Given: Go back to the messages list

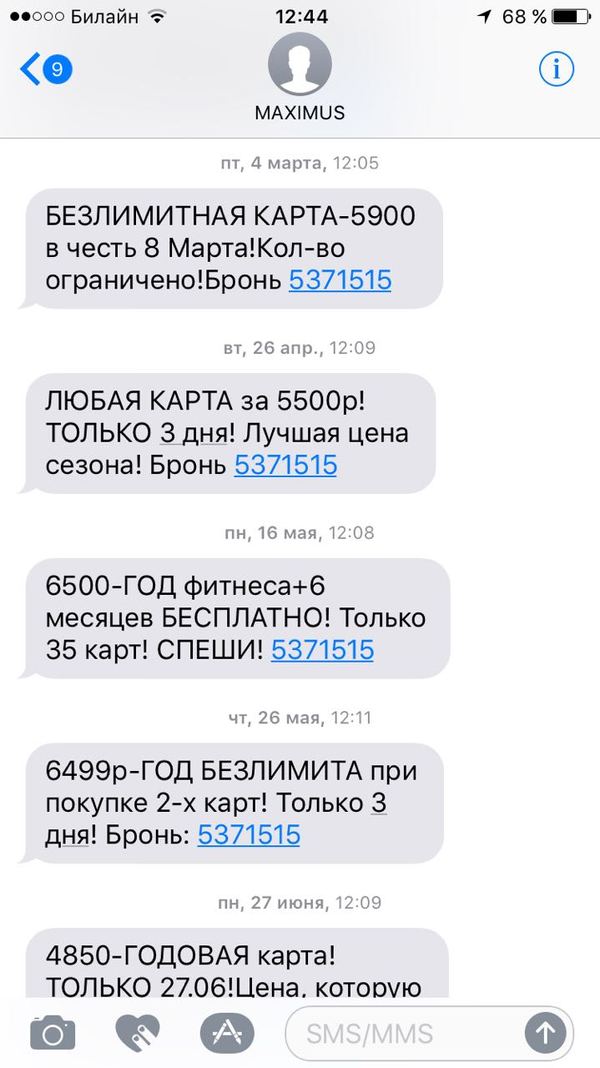Looking at the screenshot, I should (45, 69).
